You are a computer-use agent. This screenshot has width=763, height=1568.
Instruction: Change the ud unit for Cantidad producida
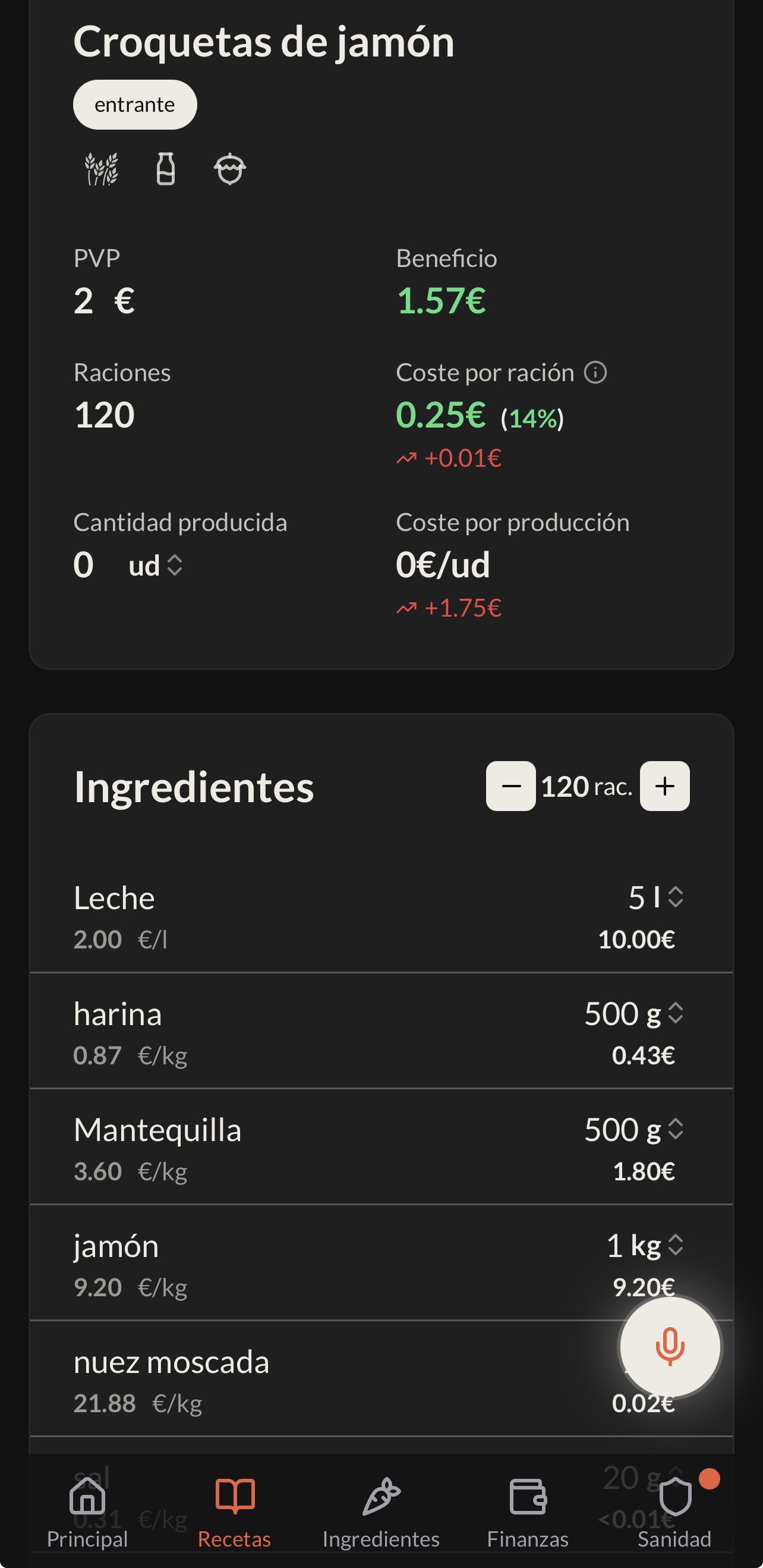click(x=156, y=565)
